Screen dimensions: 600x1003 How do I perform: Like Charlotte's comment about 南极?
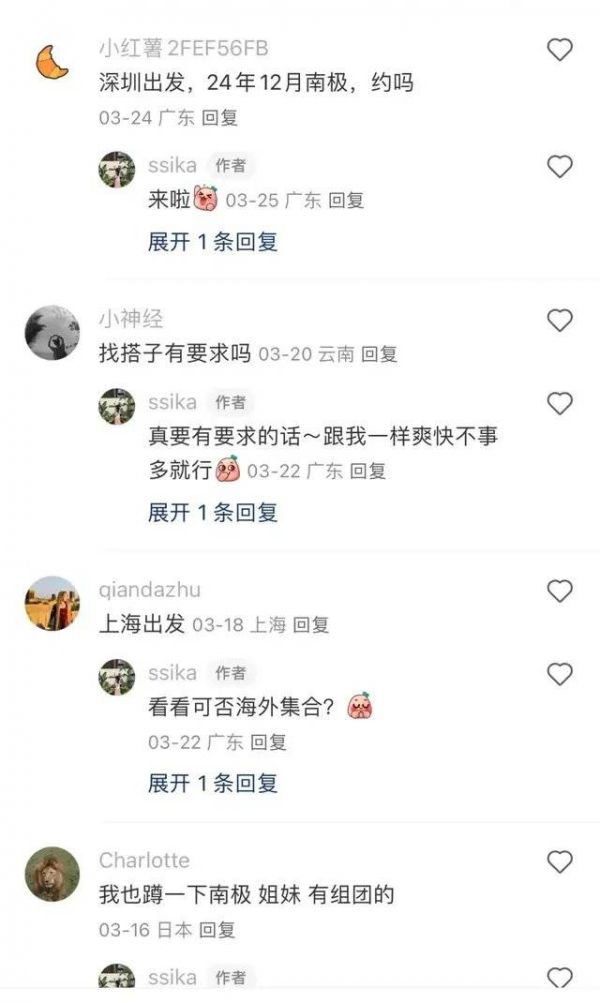click(x=560, y=862)
